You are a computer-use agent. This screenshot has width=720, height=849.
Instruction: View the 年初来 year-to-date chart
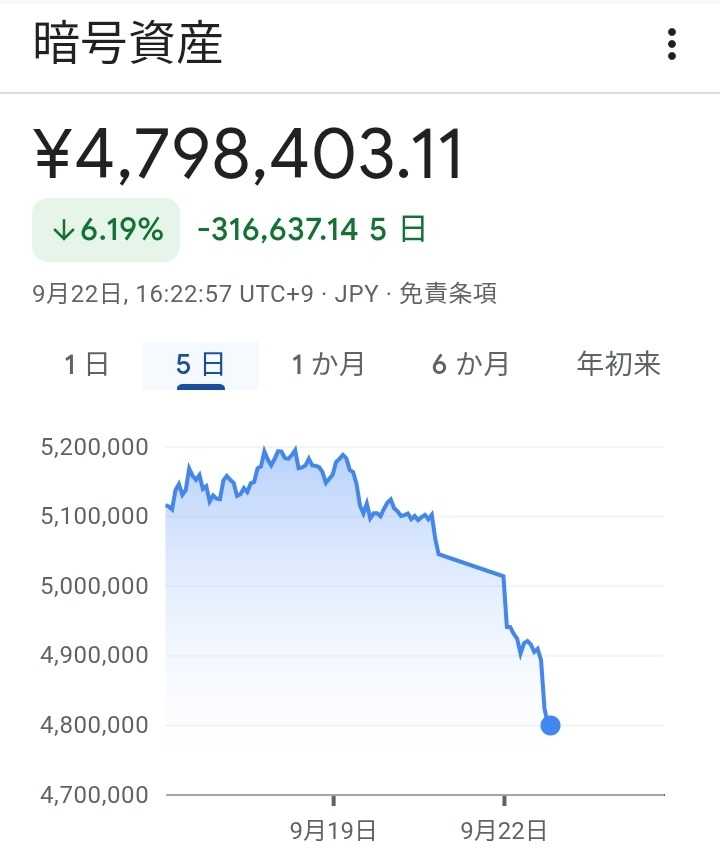click(x=619, y=364)
